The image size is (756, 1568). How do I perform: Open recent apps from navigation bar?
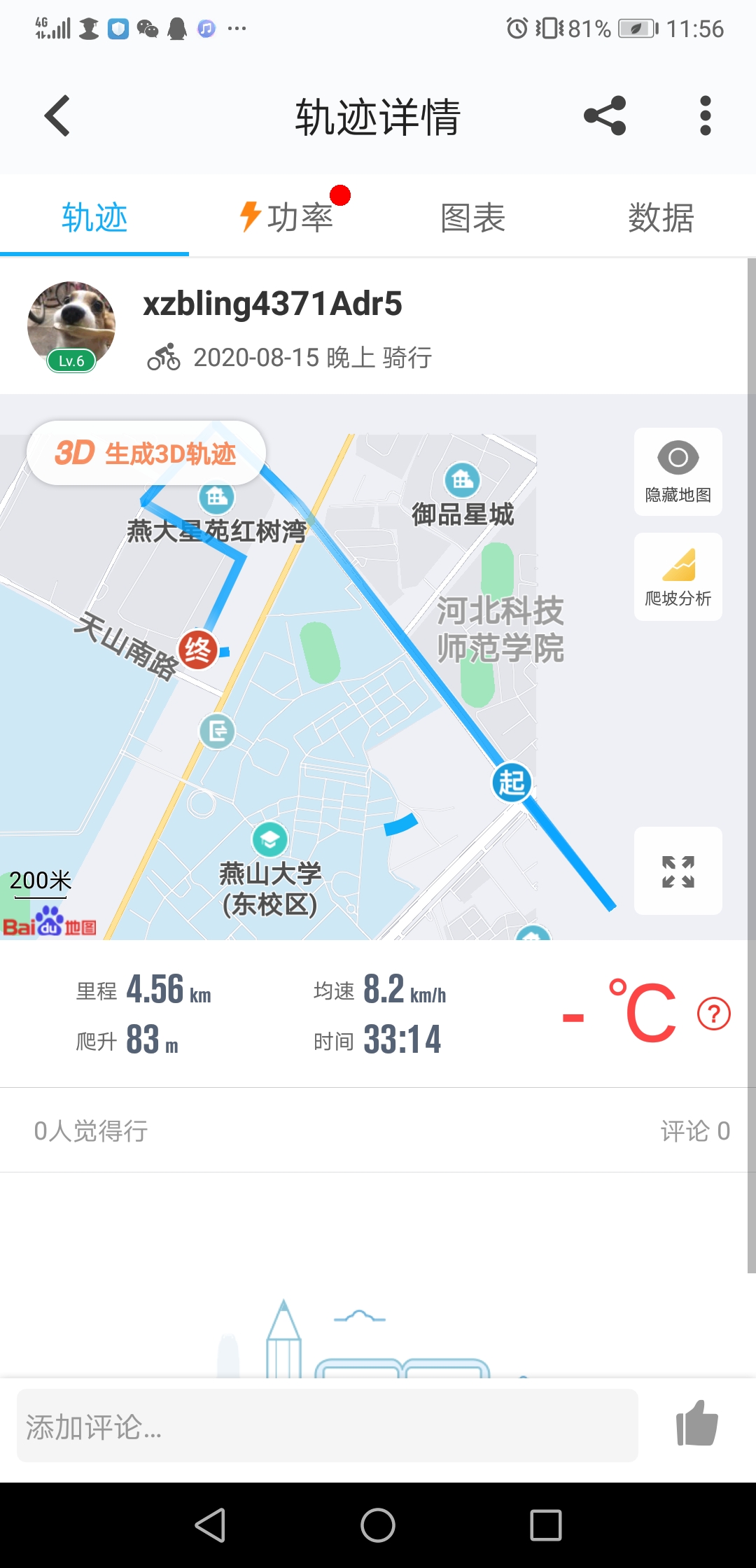(x=546, y=1525)
